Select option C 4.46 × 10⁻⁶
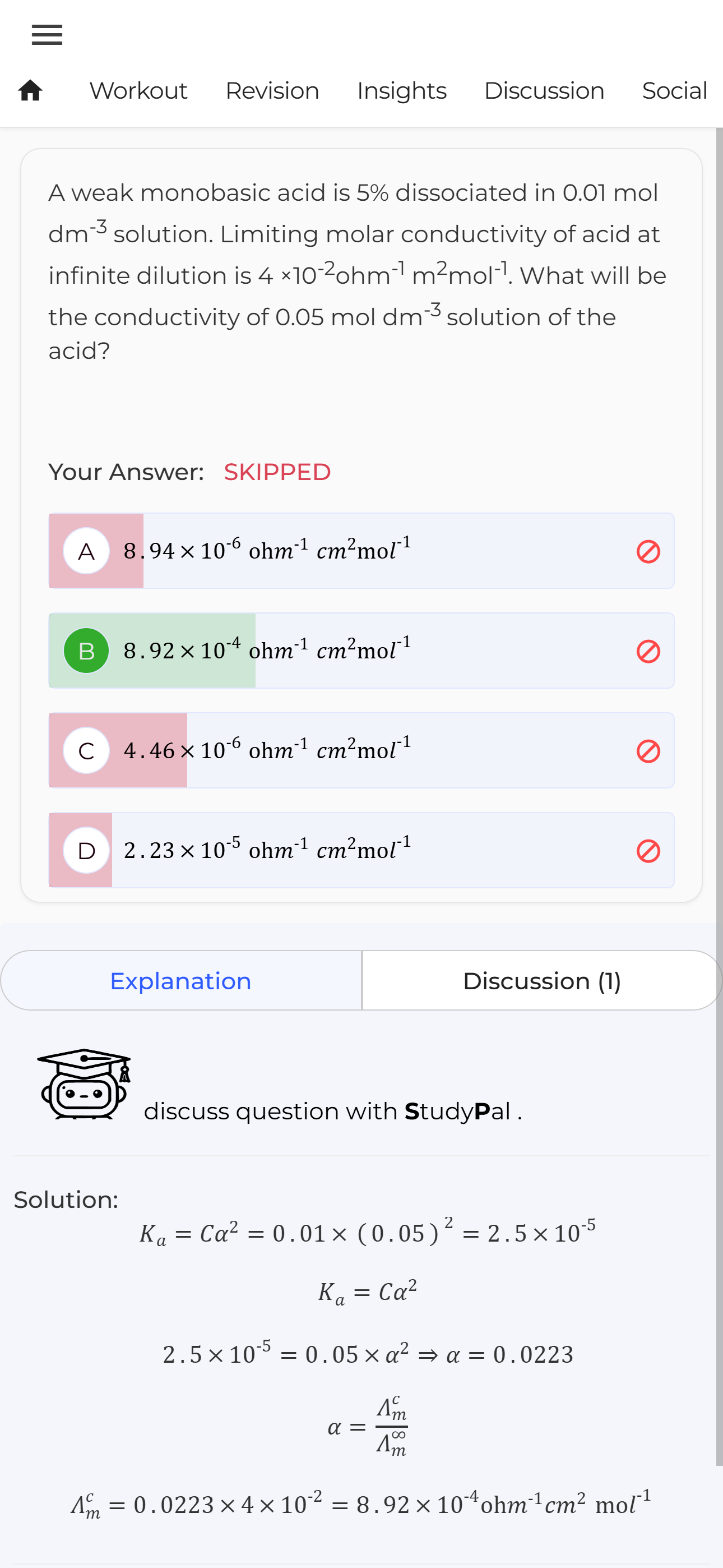The height and width of the screenshot is (1568, 723). point(341,750)
